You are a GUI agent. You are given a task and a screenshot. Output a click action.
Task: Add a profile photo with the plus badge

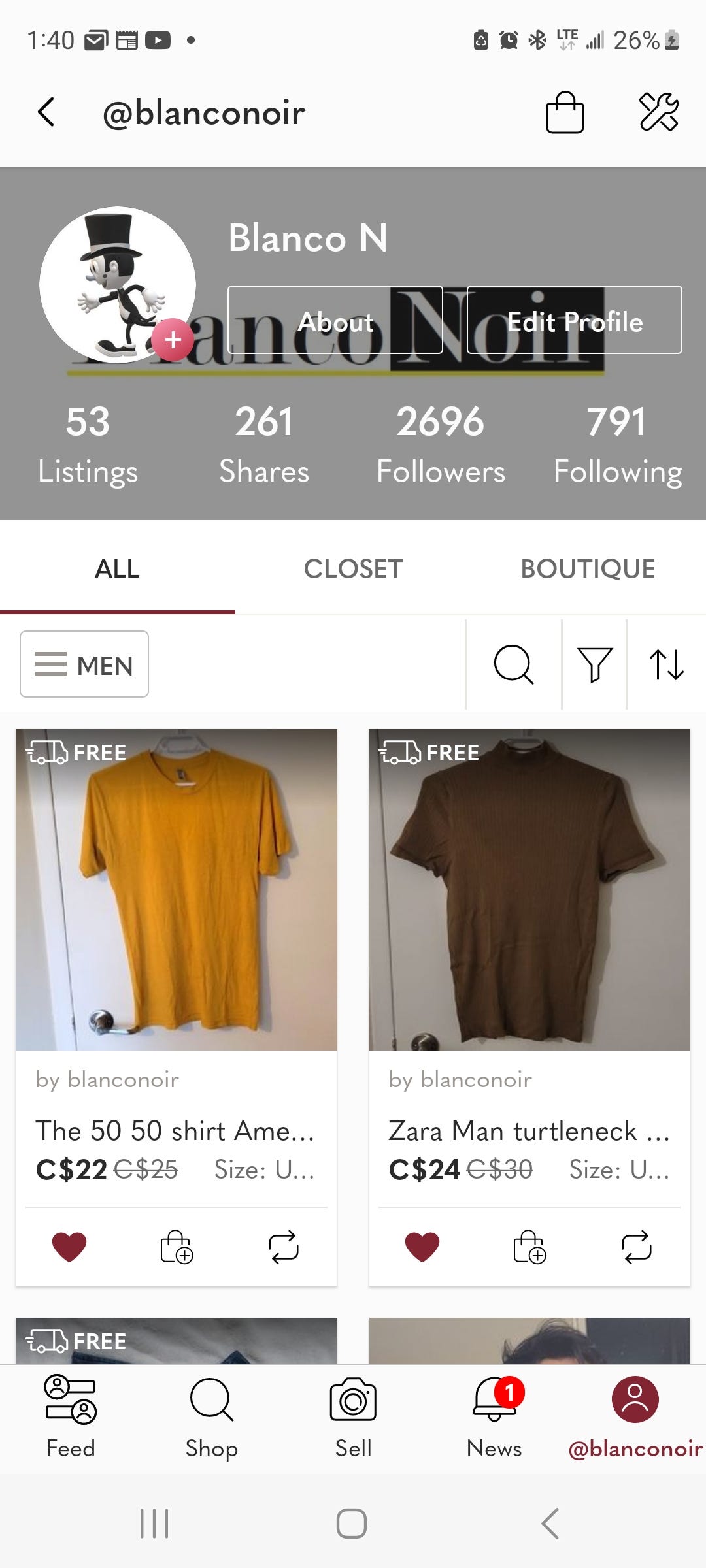point(173,339)
